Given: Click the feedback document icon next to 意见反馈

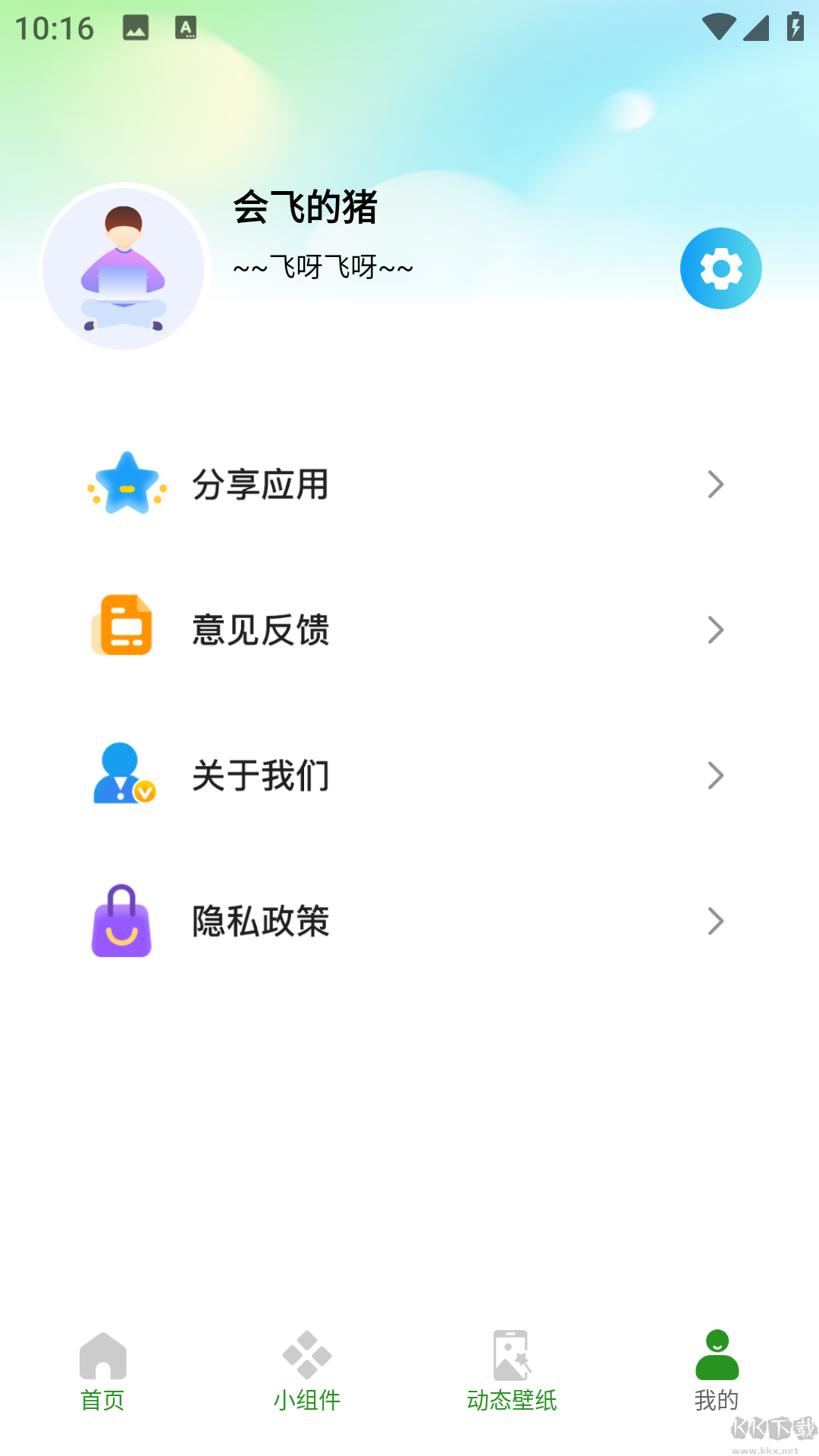Looking at the screenshot, I should (x=123, y=626).
